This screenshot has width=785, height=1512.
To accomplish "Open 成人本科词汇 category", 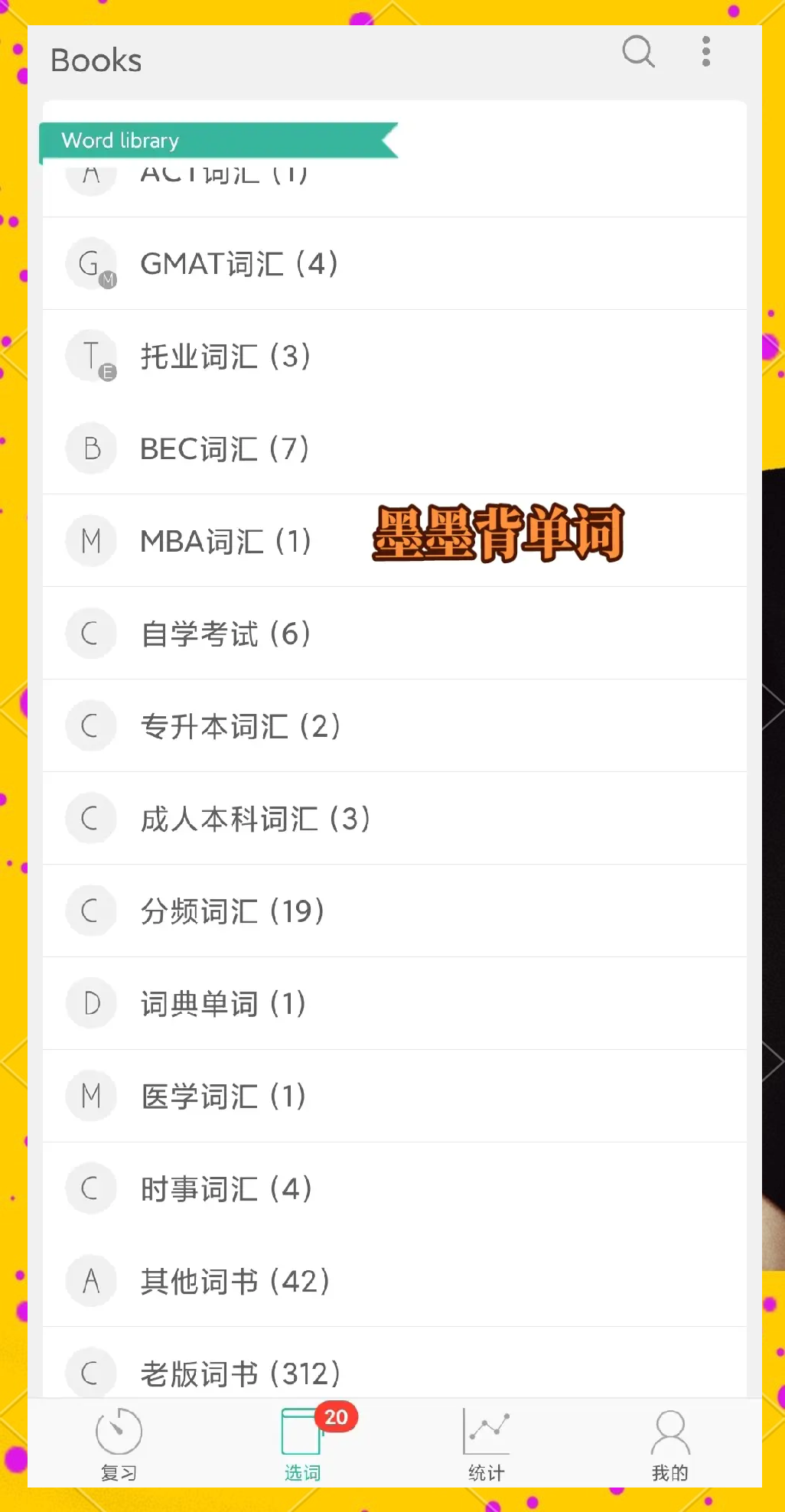I will [255, 819].
